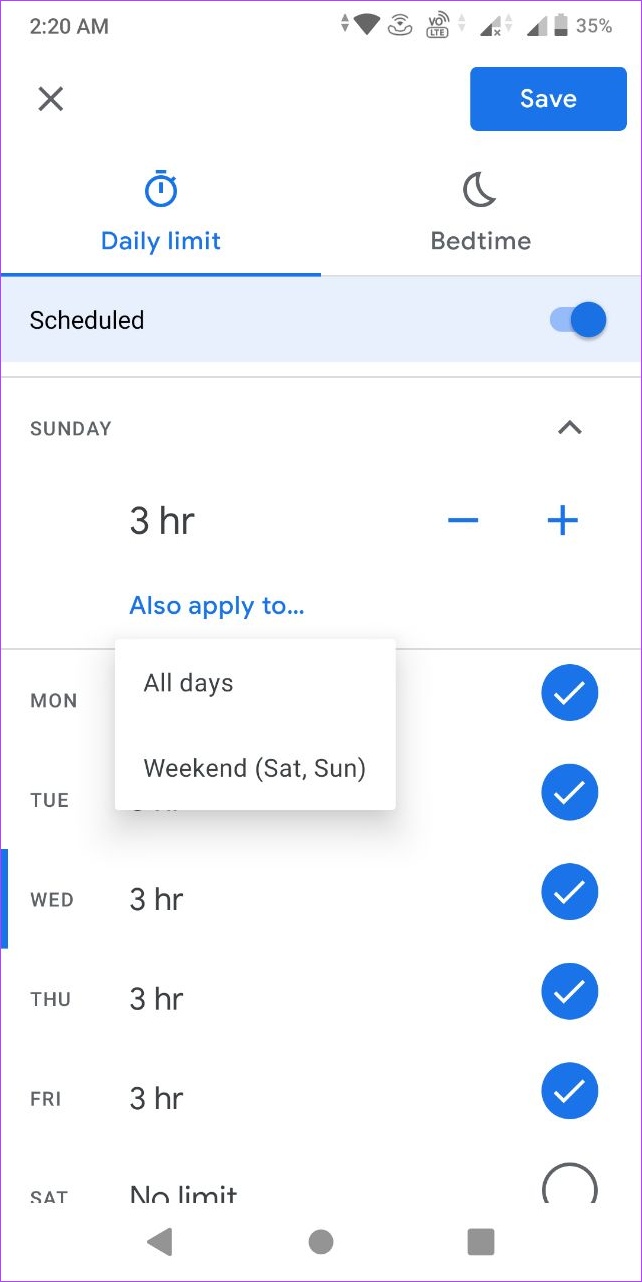Uncheck the Tuesday checkmark
642x1282 pixels.
pyautogui.click(x=570, y=793)
